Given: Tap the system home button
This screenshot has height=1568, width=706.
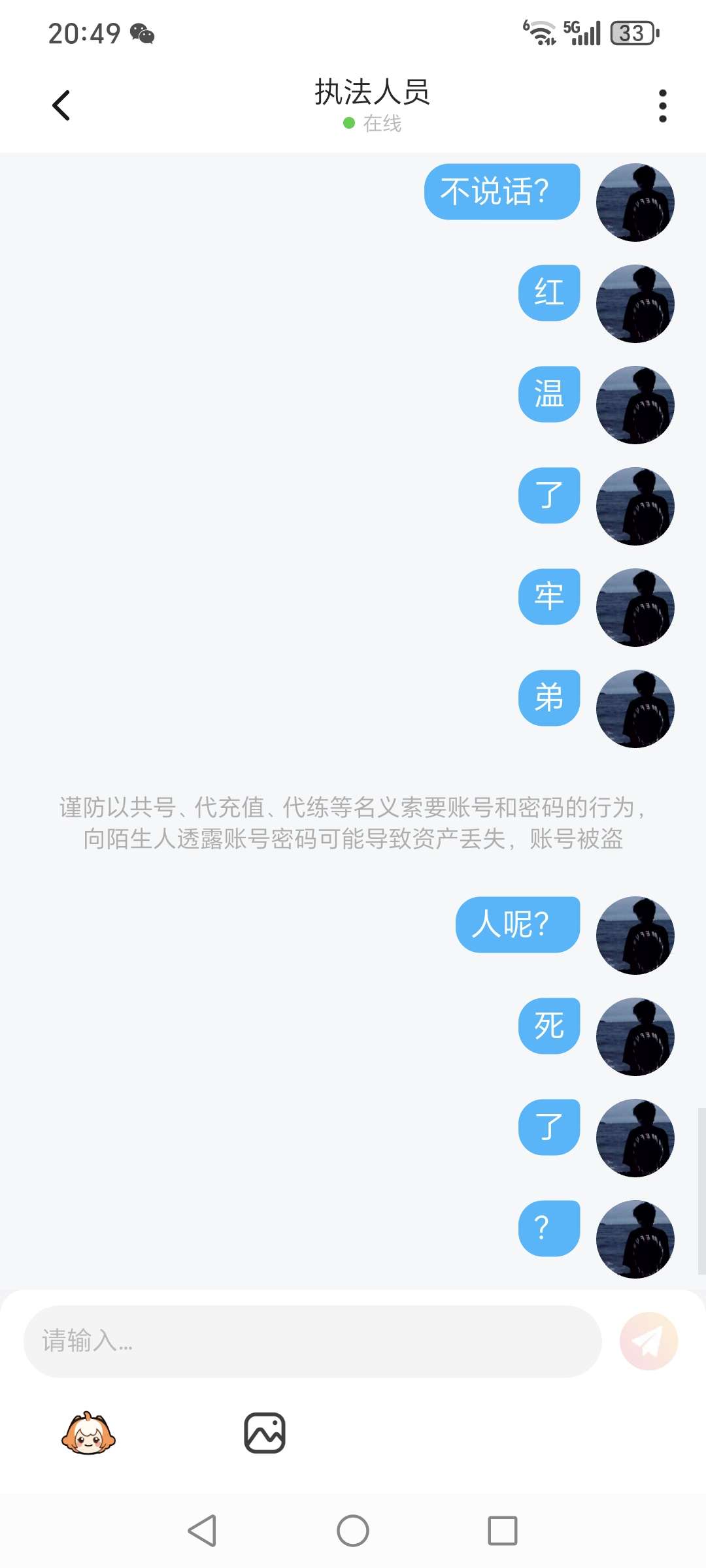Looking at the screenshot, I should click(x=353, y=1531).
